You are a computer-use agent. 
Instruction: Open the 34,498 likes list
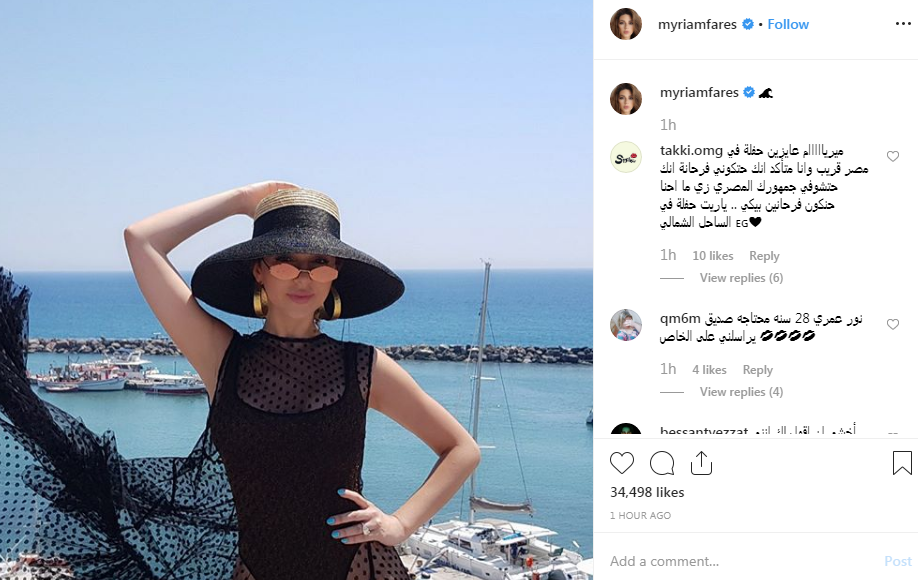click(x=647, y=492)
